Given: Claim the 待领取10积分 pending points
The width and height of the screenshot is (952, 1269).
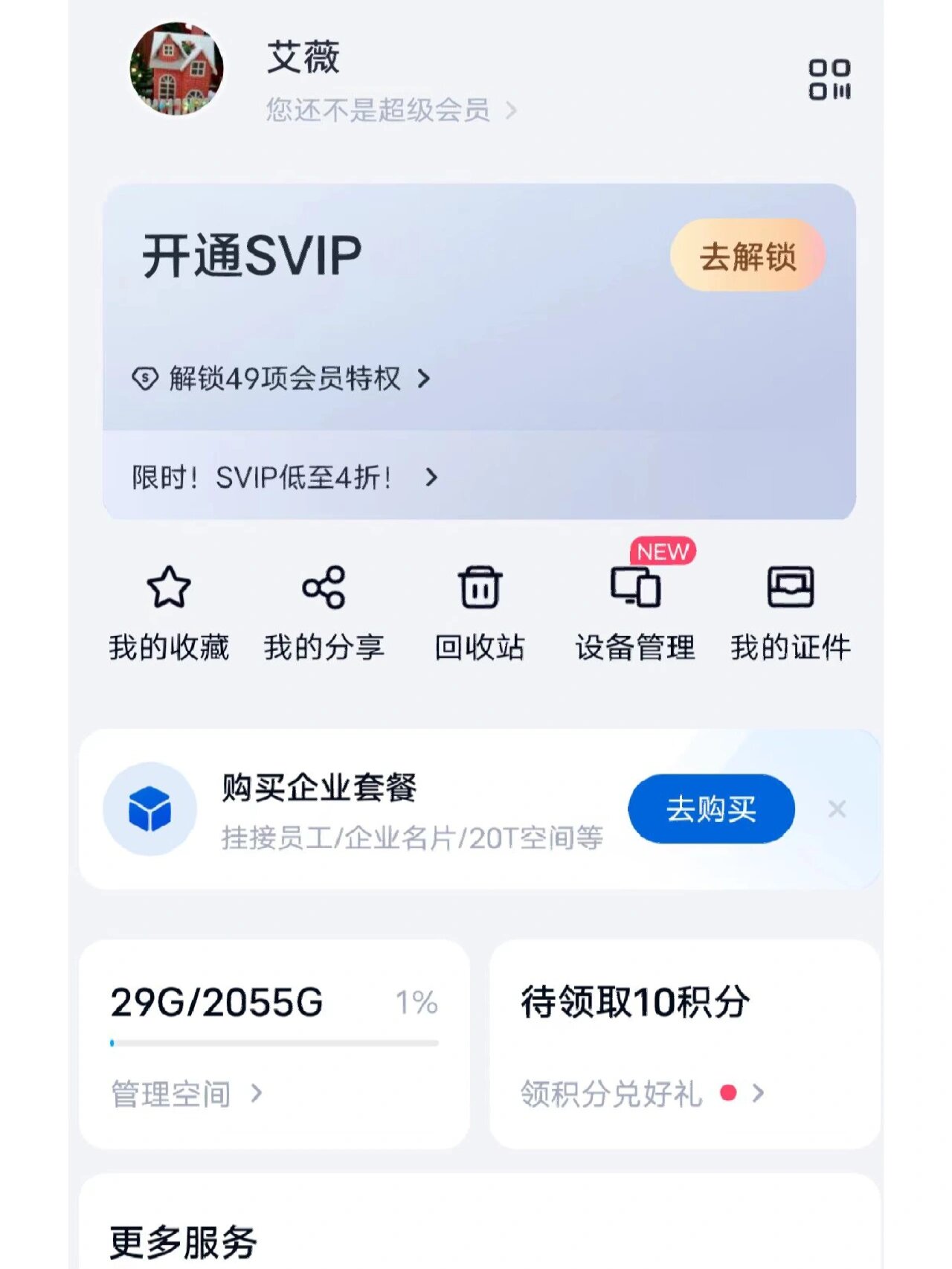Looking at the screenshot, I should tap(636, 1003).
